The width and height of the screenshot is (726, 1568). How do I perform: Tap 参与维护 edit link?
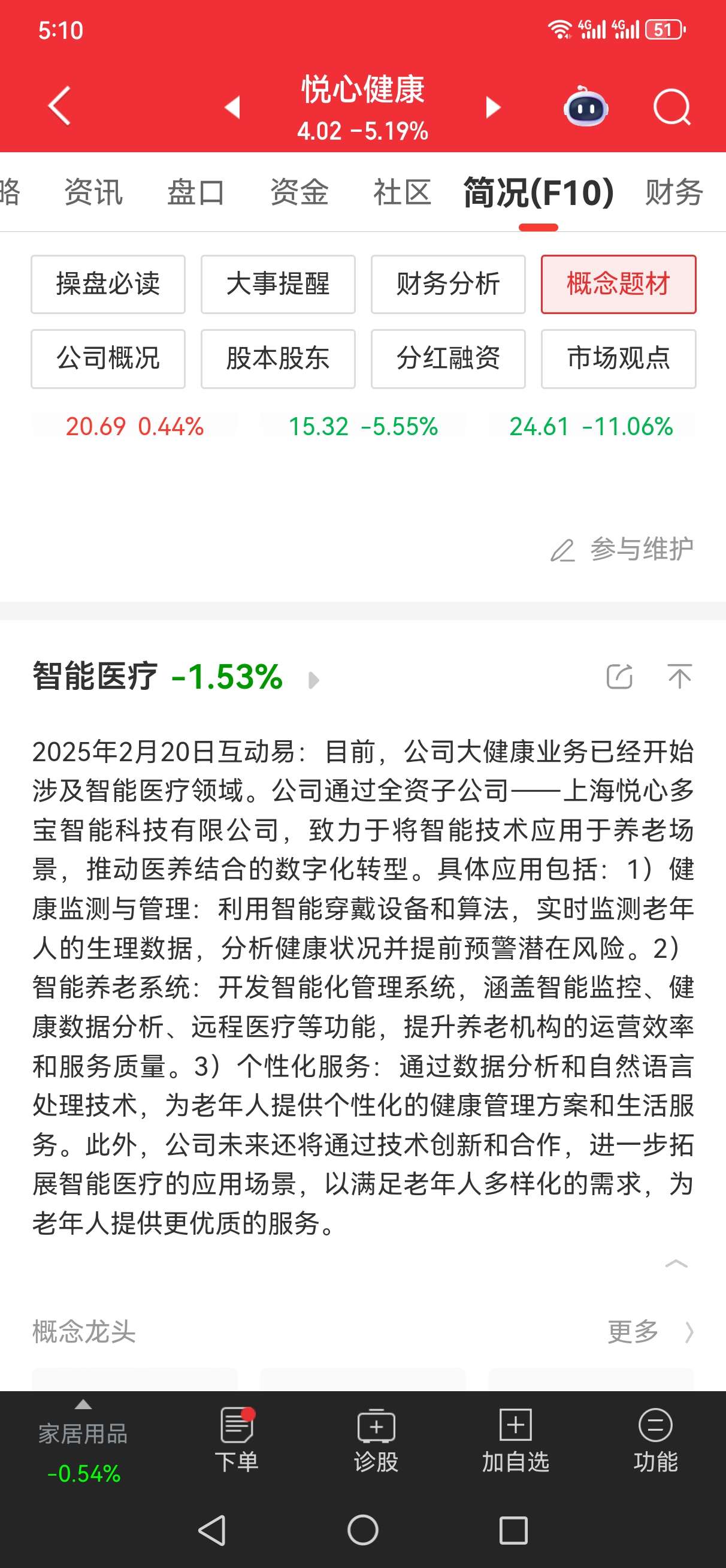click(622, 549)
